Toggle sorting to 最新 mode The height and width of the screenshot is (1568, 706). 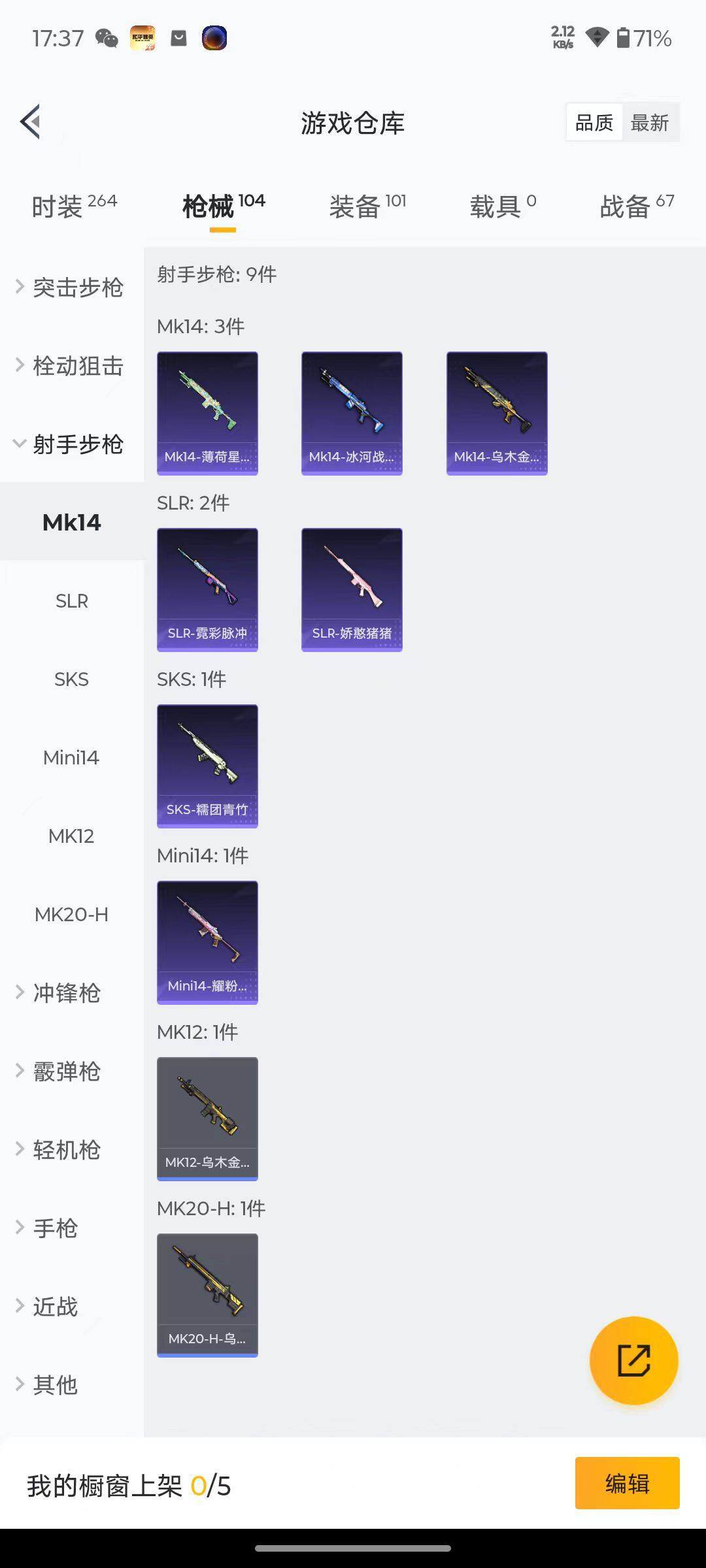pos(651,123)
